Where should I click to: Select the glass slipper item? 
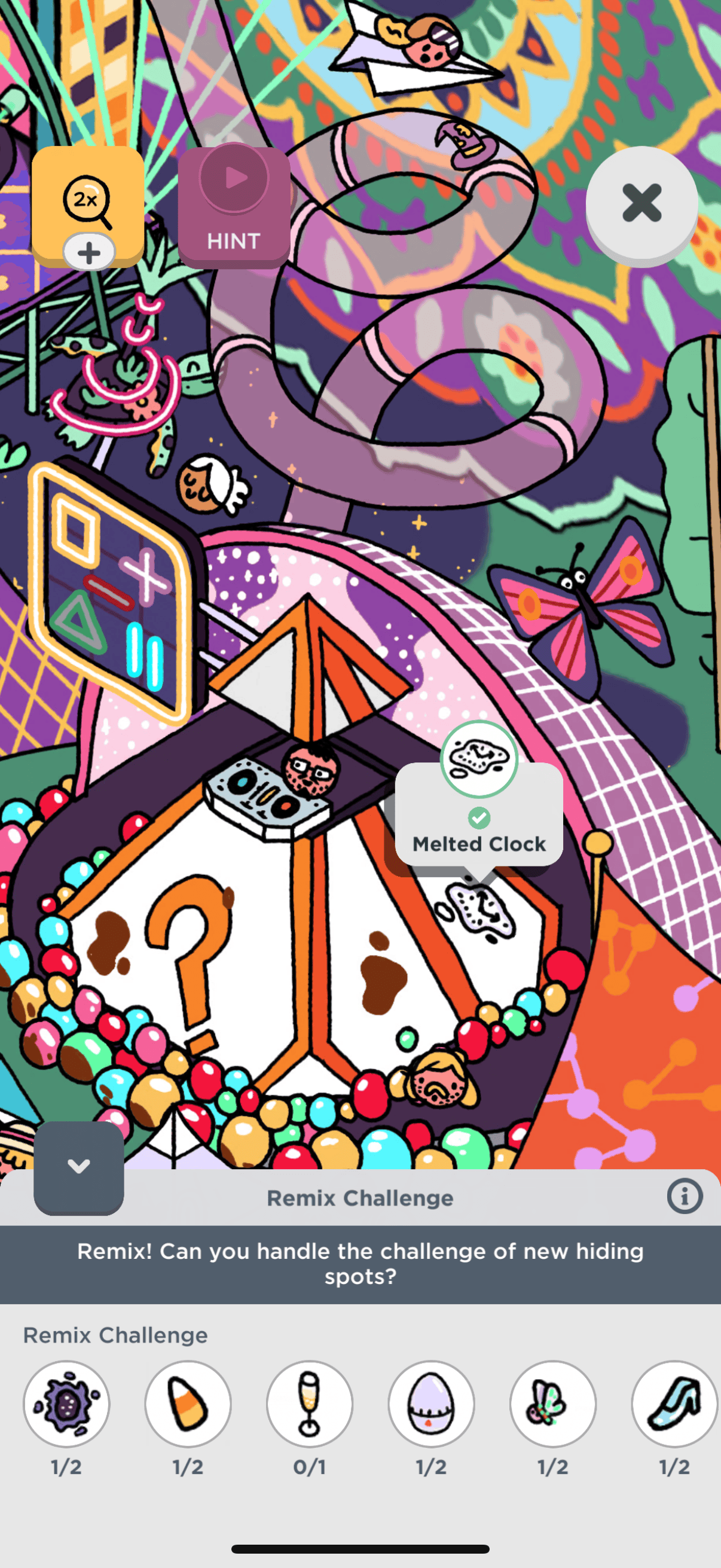[674, 1404]
